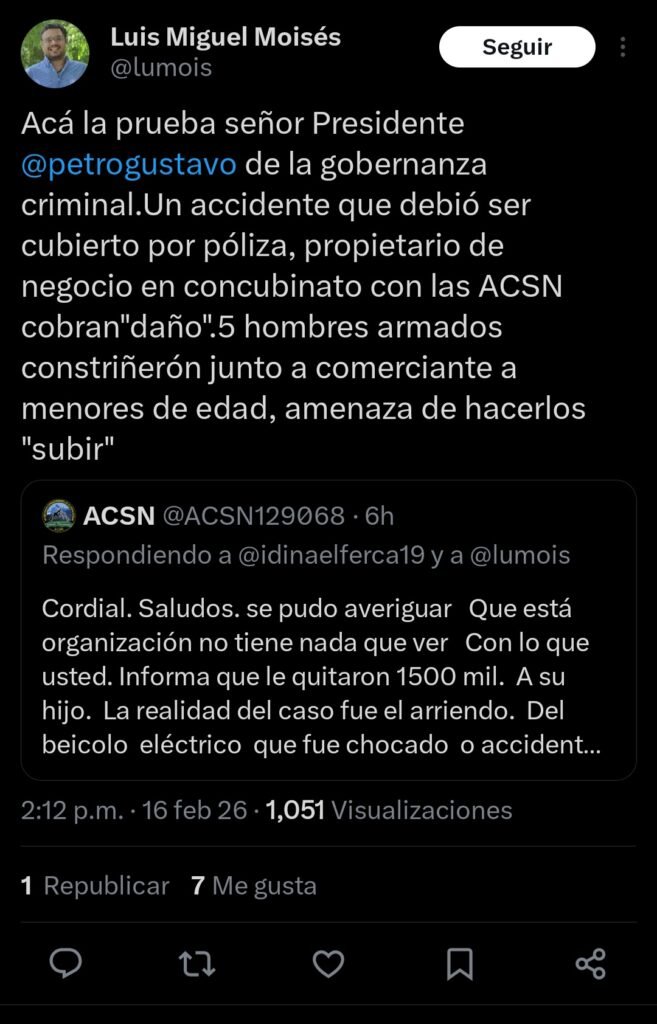
Task: View the 1 Republicar list
Action: click(x=95, y=885)
